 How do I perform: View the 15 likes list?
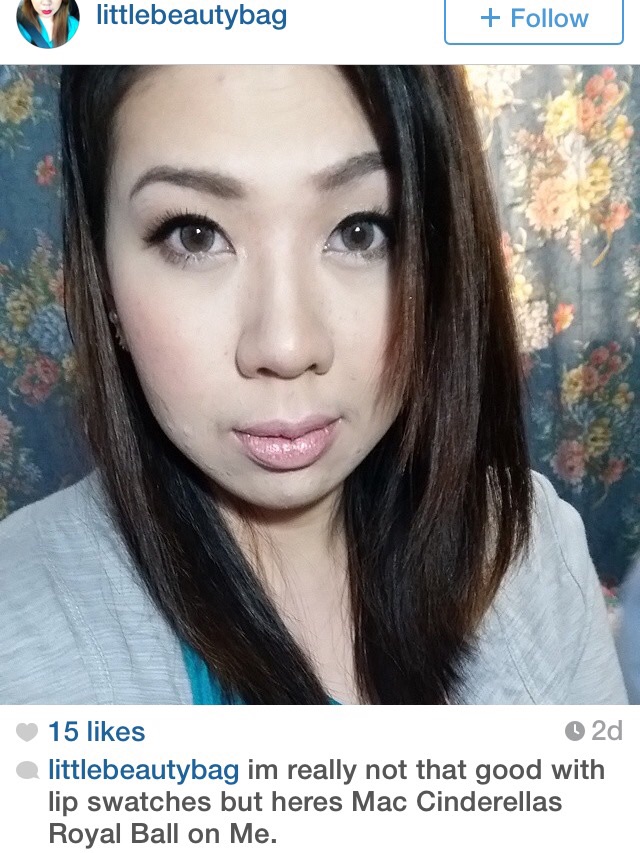pyautogui.click(x=96, y=732)
